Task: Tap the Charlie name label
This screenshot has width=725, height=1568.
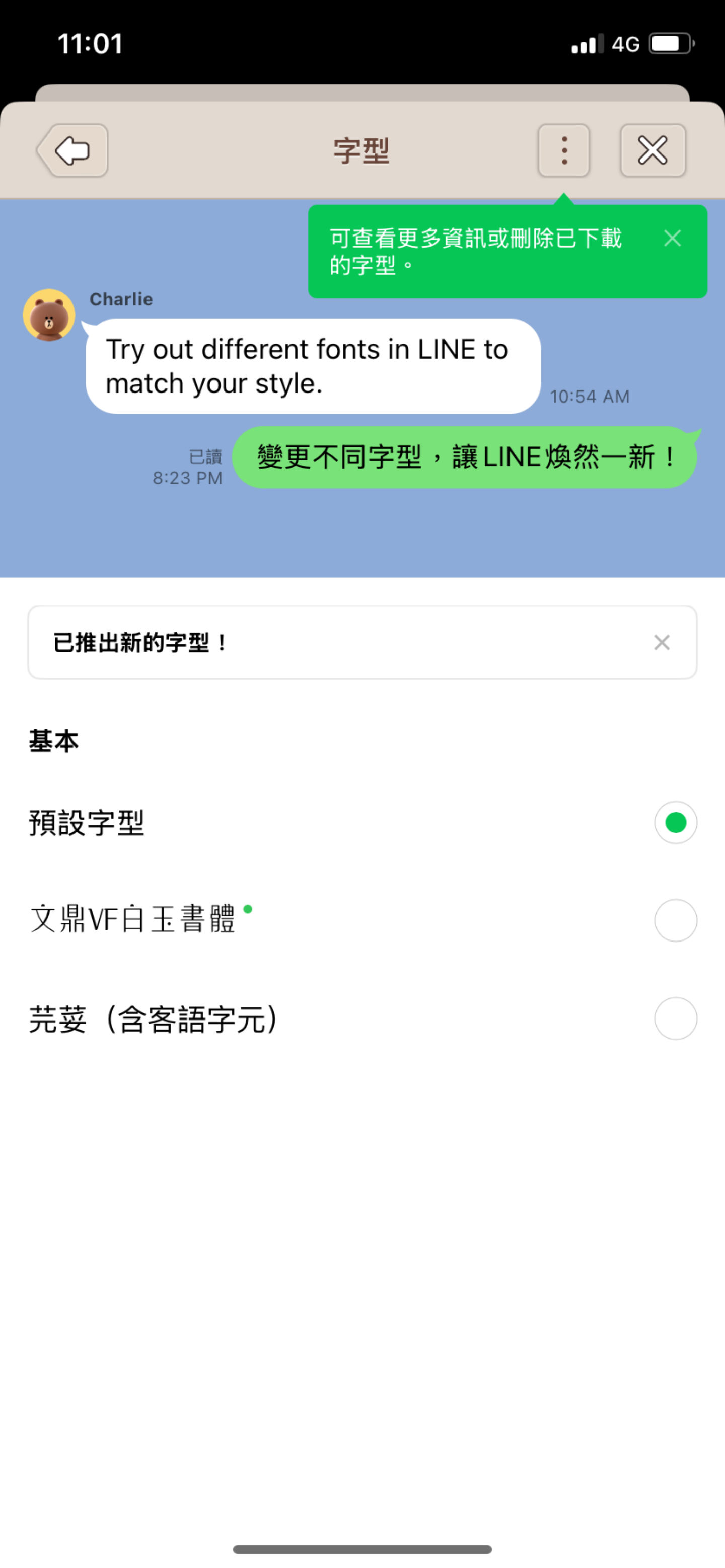Action: 121,299
